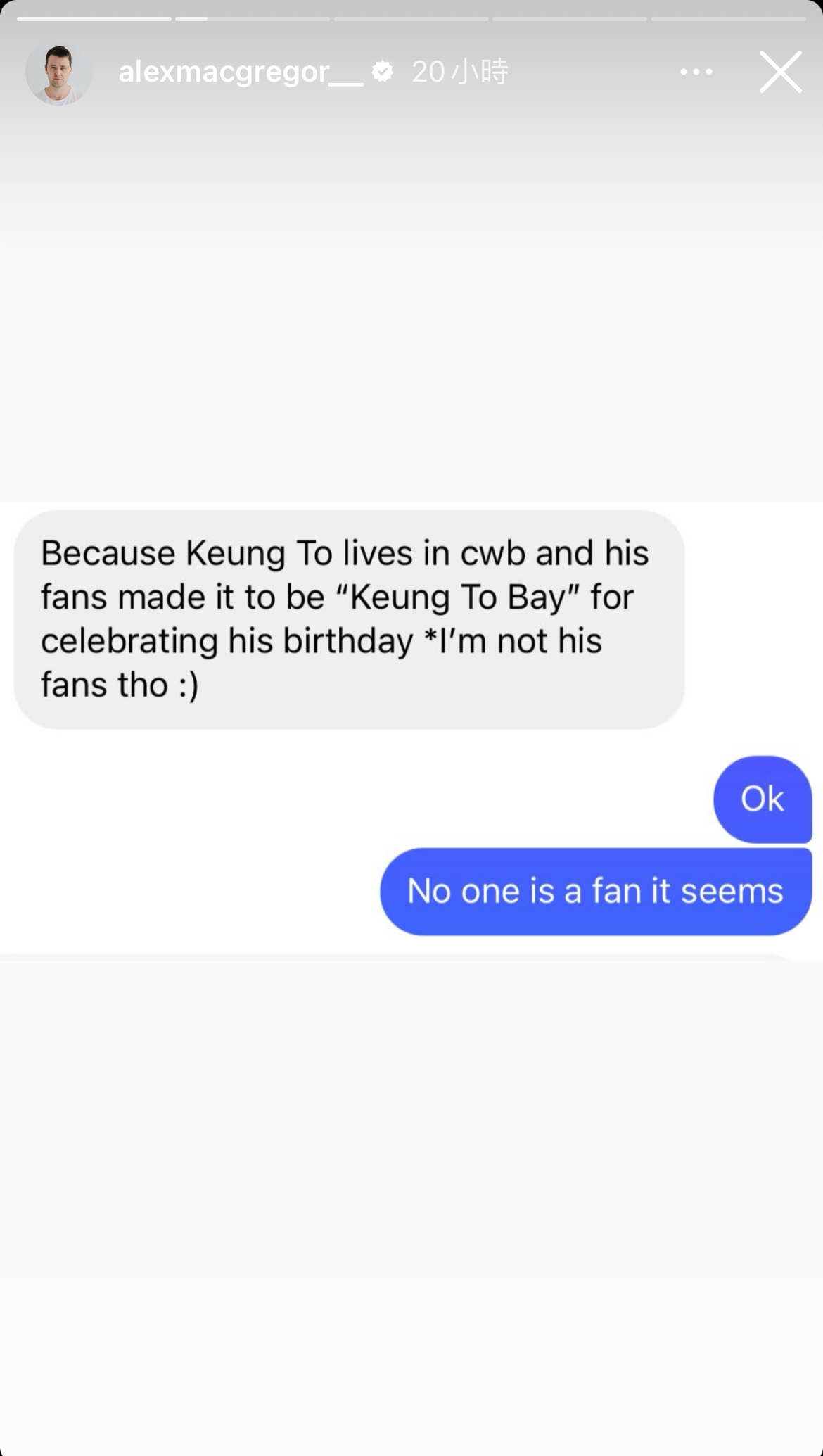This screenshot has width=823, height=1456.
Task: Open the story options menu
Action: (x=696, y=72)
